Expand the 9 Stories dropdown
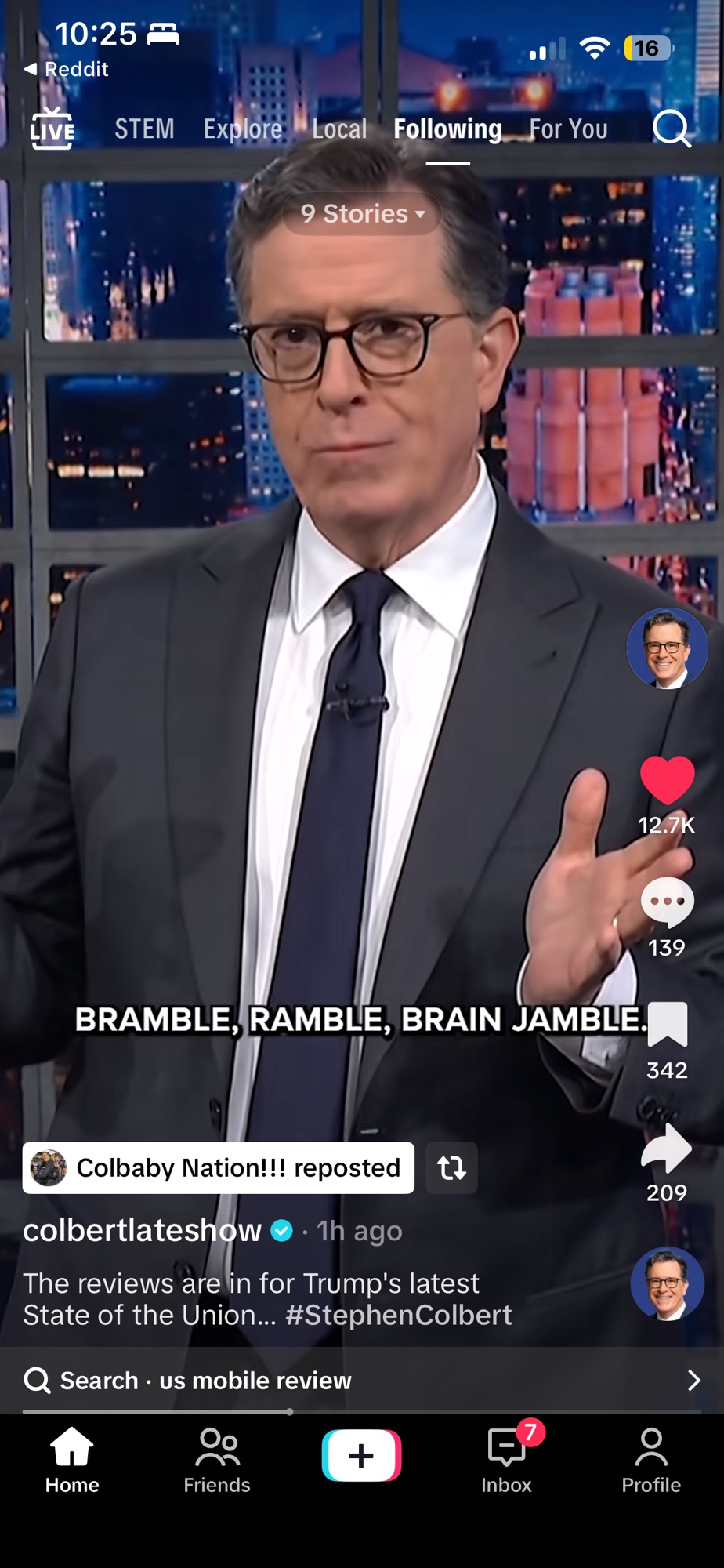The image size is (724, 1568). click(362, 213)
